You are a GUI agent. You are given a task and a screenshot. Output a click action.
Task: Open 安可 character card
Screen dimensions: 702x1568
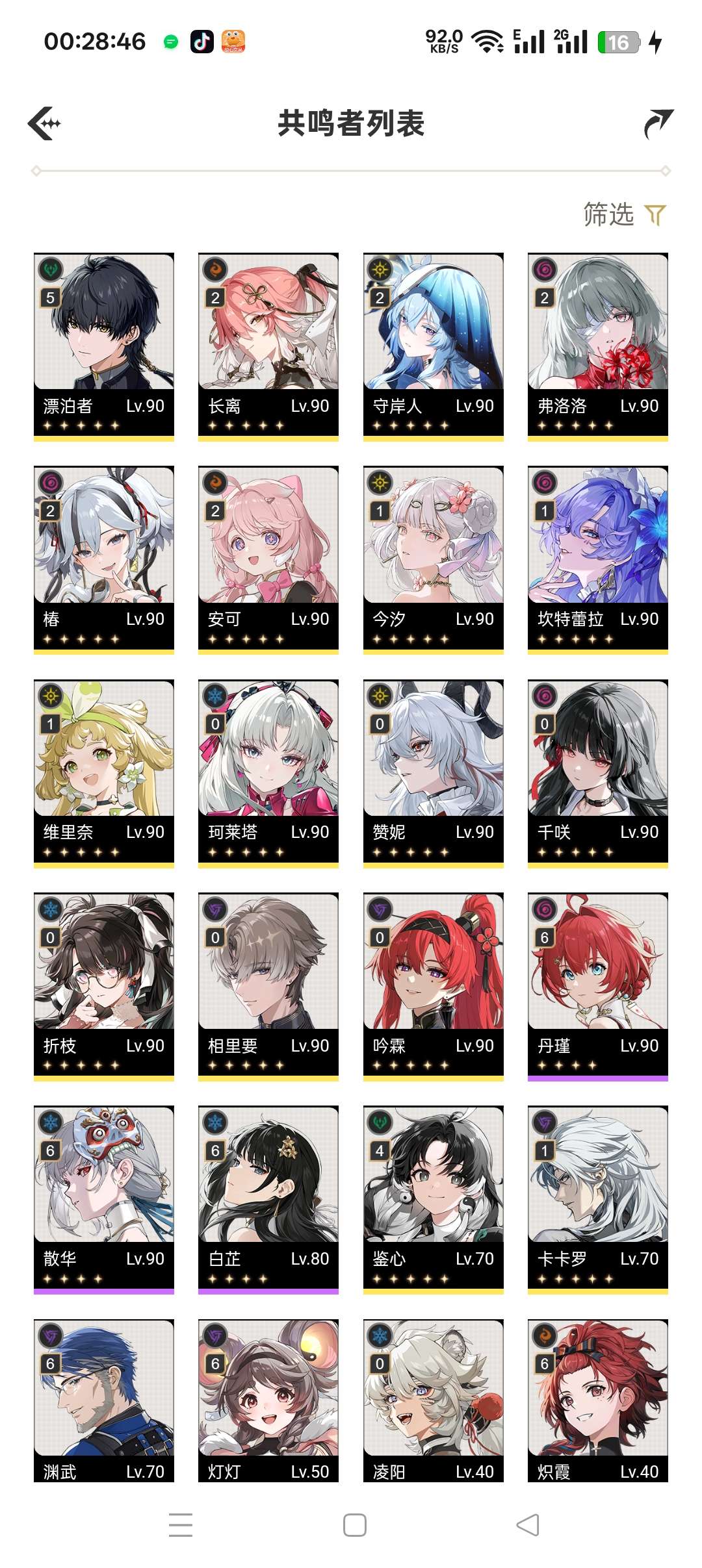pyautogui.click(x=268, y=560)
